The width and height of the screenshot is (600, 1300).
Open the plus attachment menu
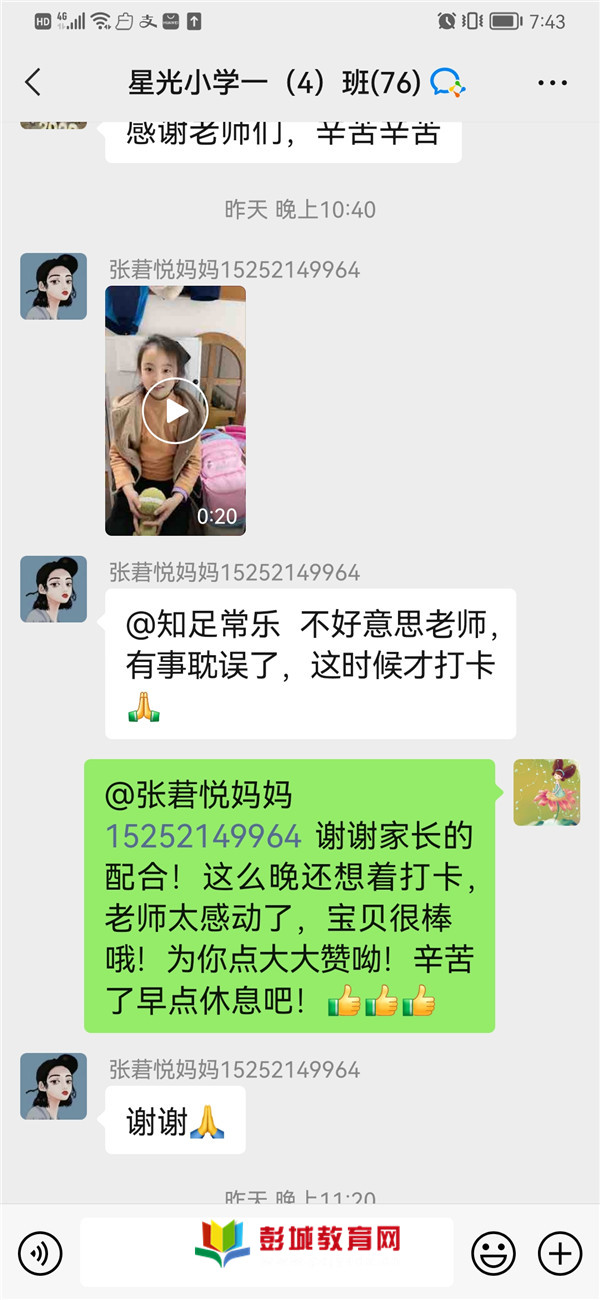(559, 1252)
